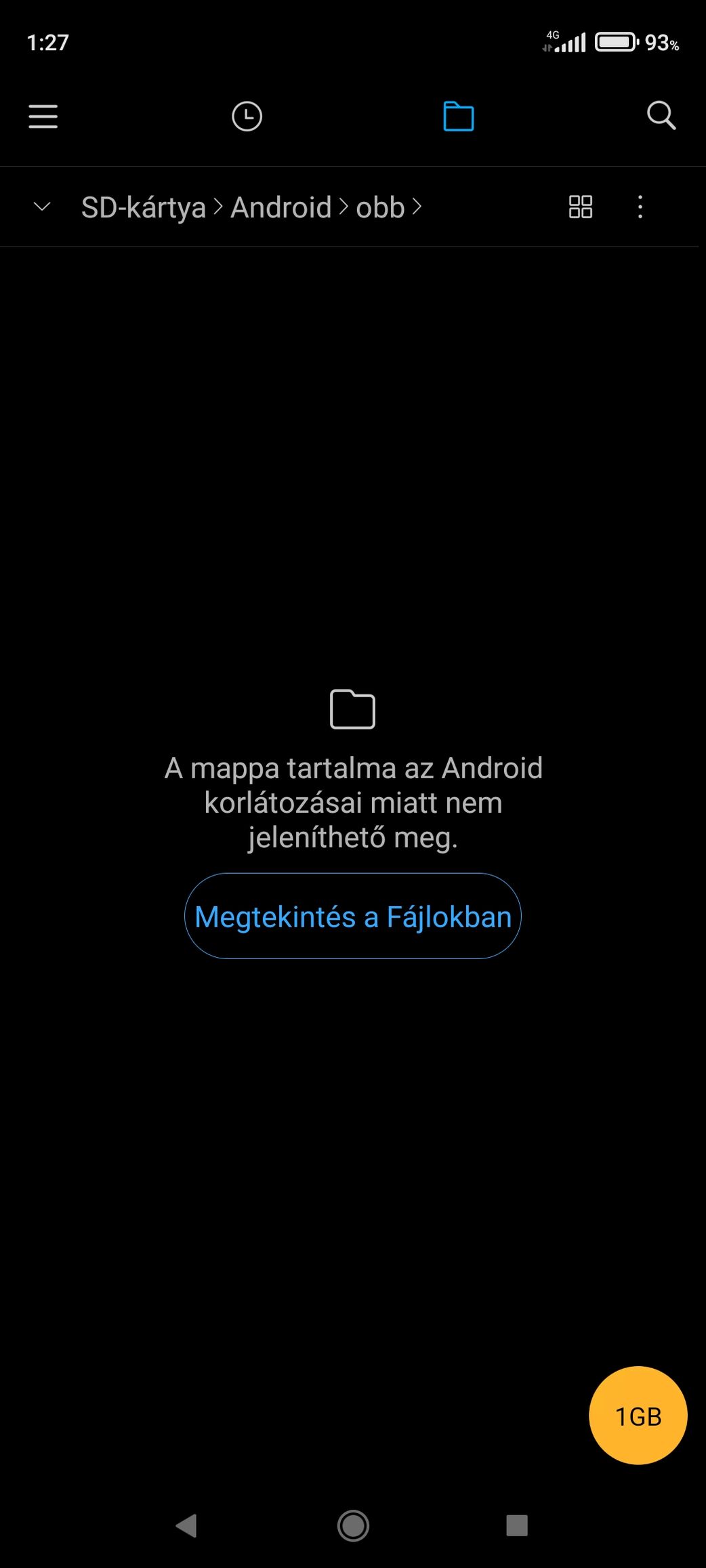Tap the yellow 1GB cleaner button
Viewport: 706px width, 1568px height.
point(638,1416)
